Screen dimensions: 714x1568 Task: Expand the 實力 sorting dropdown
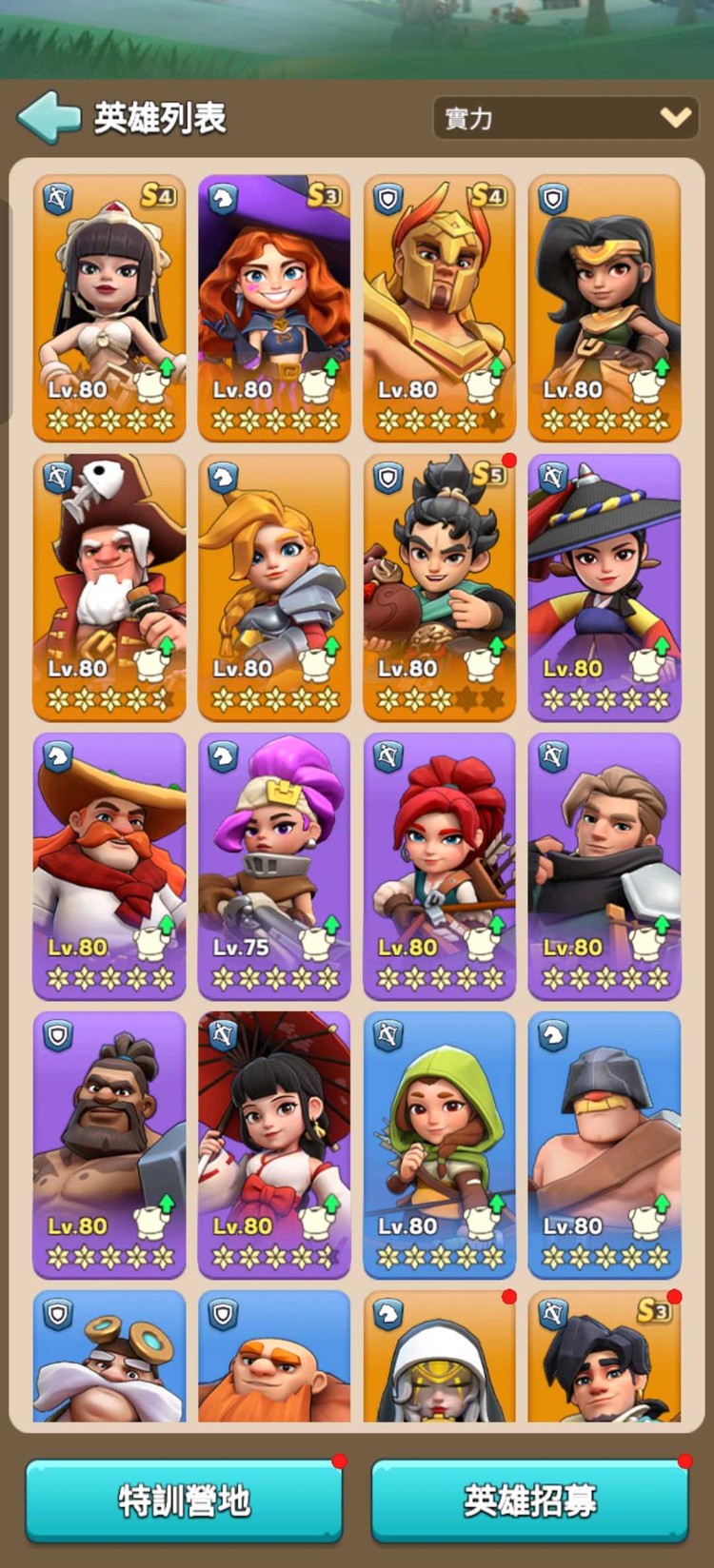tap(565, 118)
